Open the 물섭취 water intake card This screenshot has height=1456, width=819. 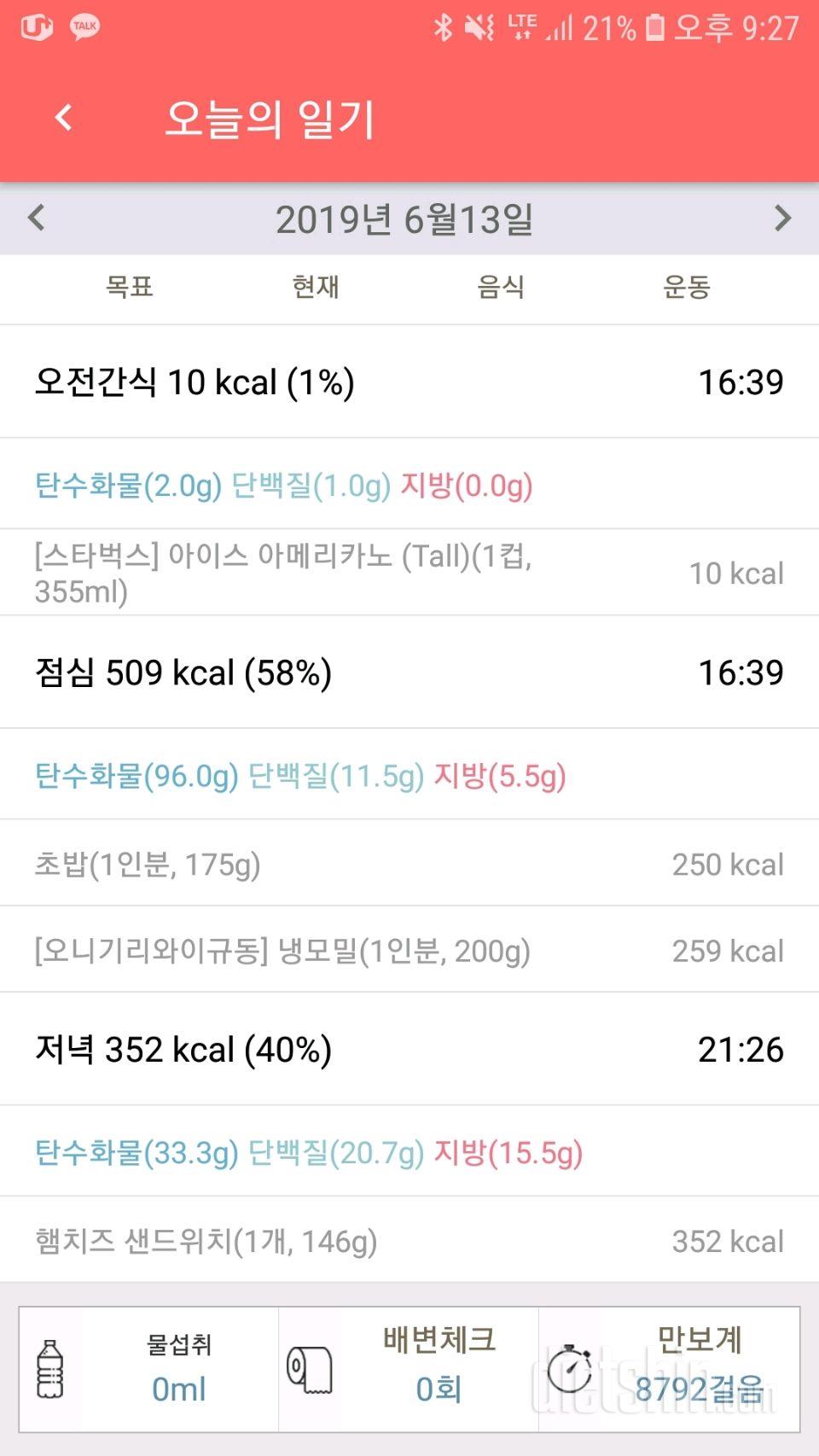tap(149, 1368)
